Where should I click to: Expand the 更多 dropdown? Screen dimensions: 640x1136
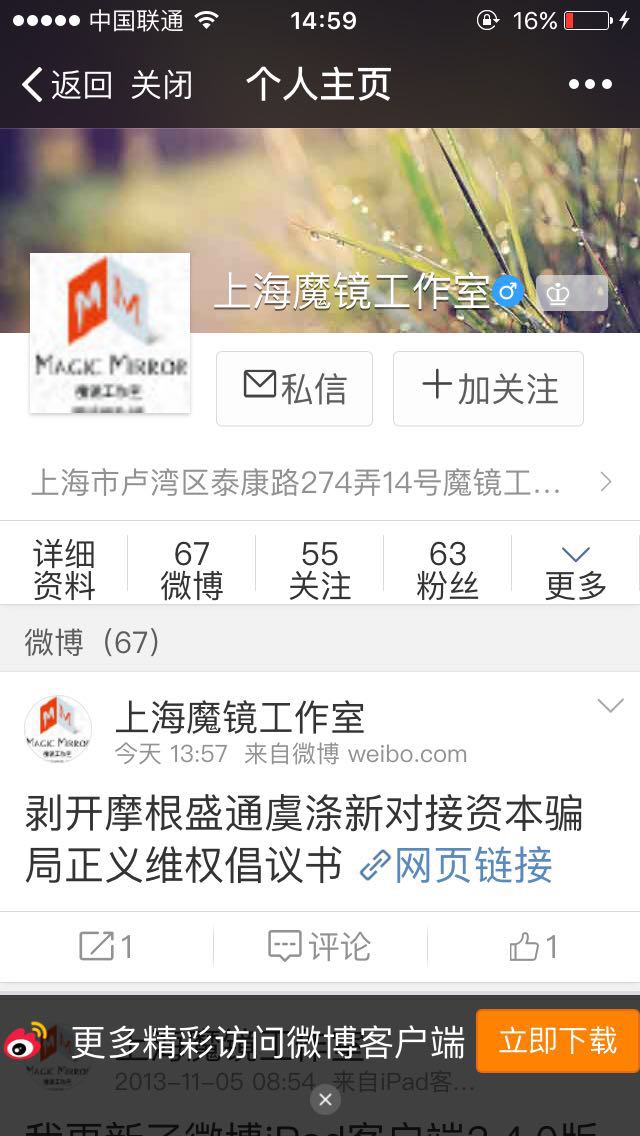(x=576, y=569)
